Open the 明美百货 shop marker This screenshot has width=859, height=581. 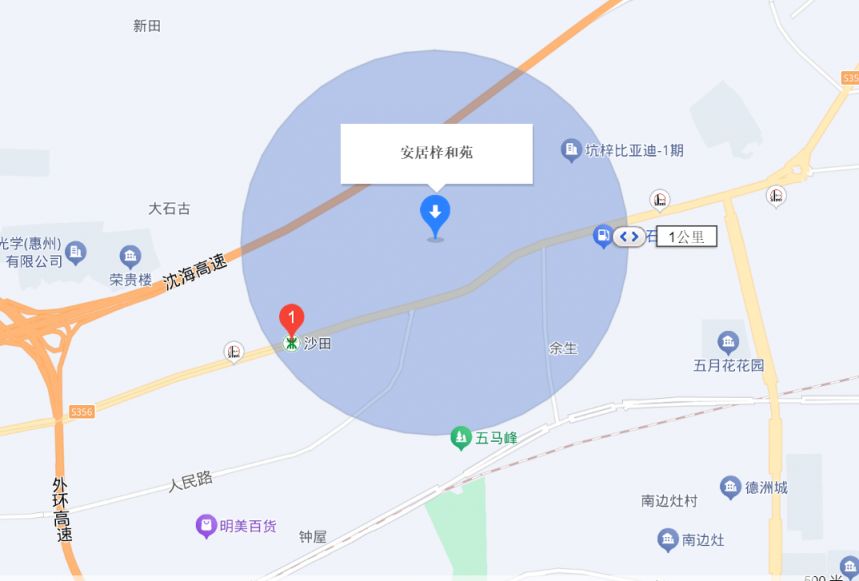click(x=206, y=524)
